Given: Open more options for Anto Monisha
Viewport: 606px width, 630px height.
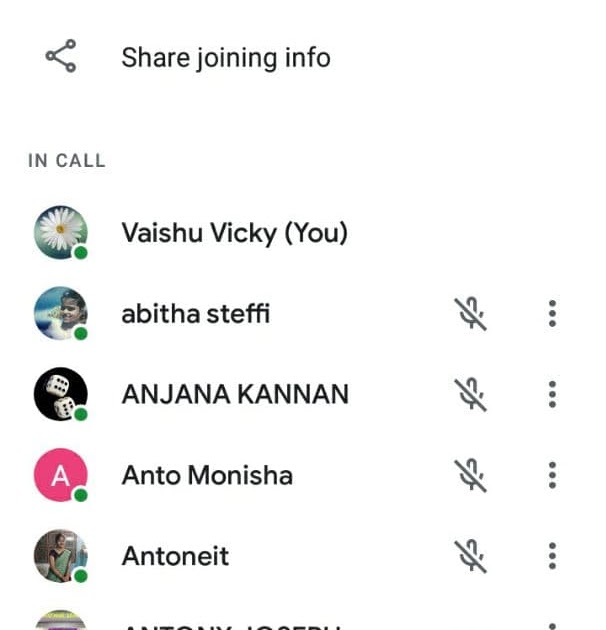Looking at the screenshot, I should (x=552, y=474).
